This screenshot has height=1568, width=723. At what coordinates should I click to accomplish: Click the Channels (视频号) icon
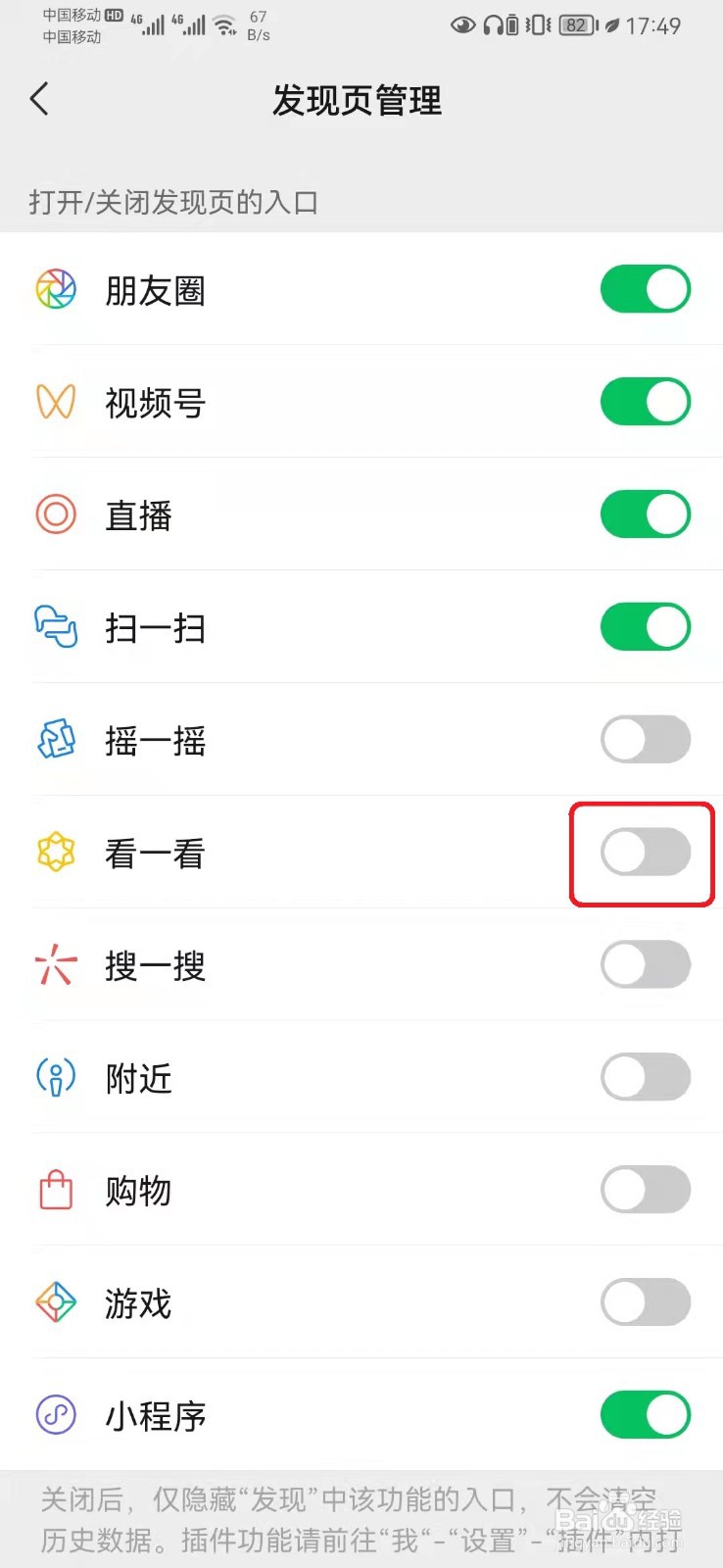[x=56, y=402]
